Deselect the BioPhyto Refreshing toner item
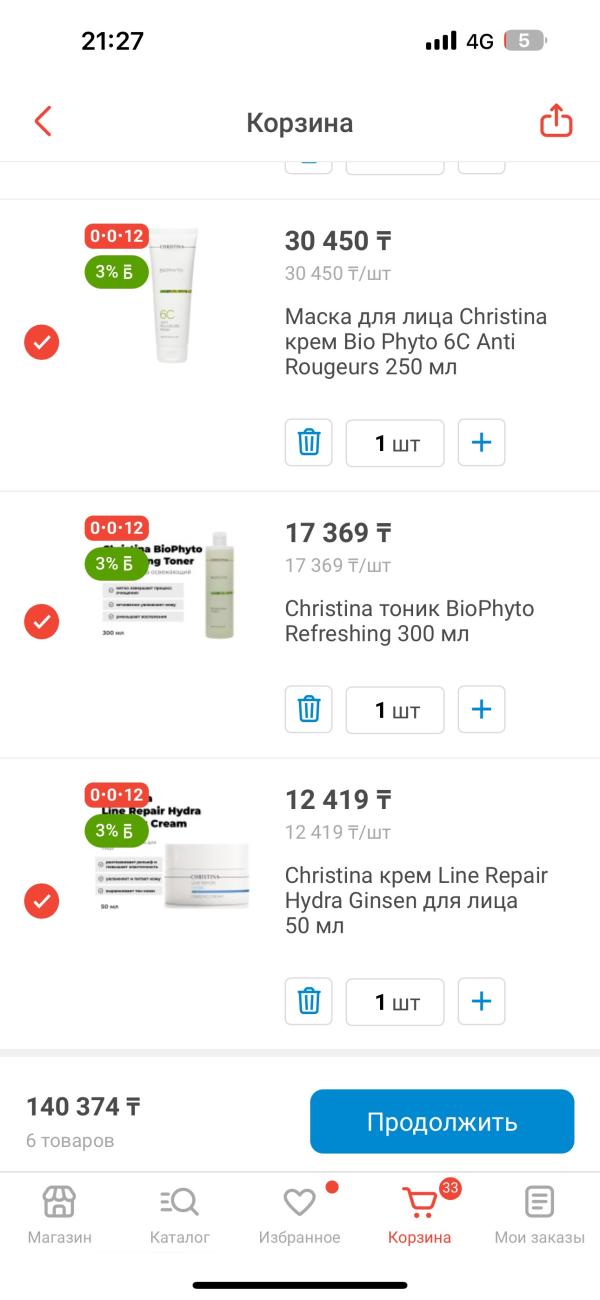This screenshot has width=600, height=1300. (42, 621)
